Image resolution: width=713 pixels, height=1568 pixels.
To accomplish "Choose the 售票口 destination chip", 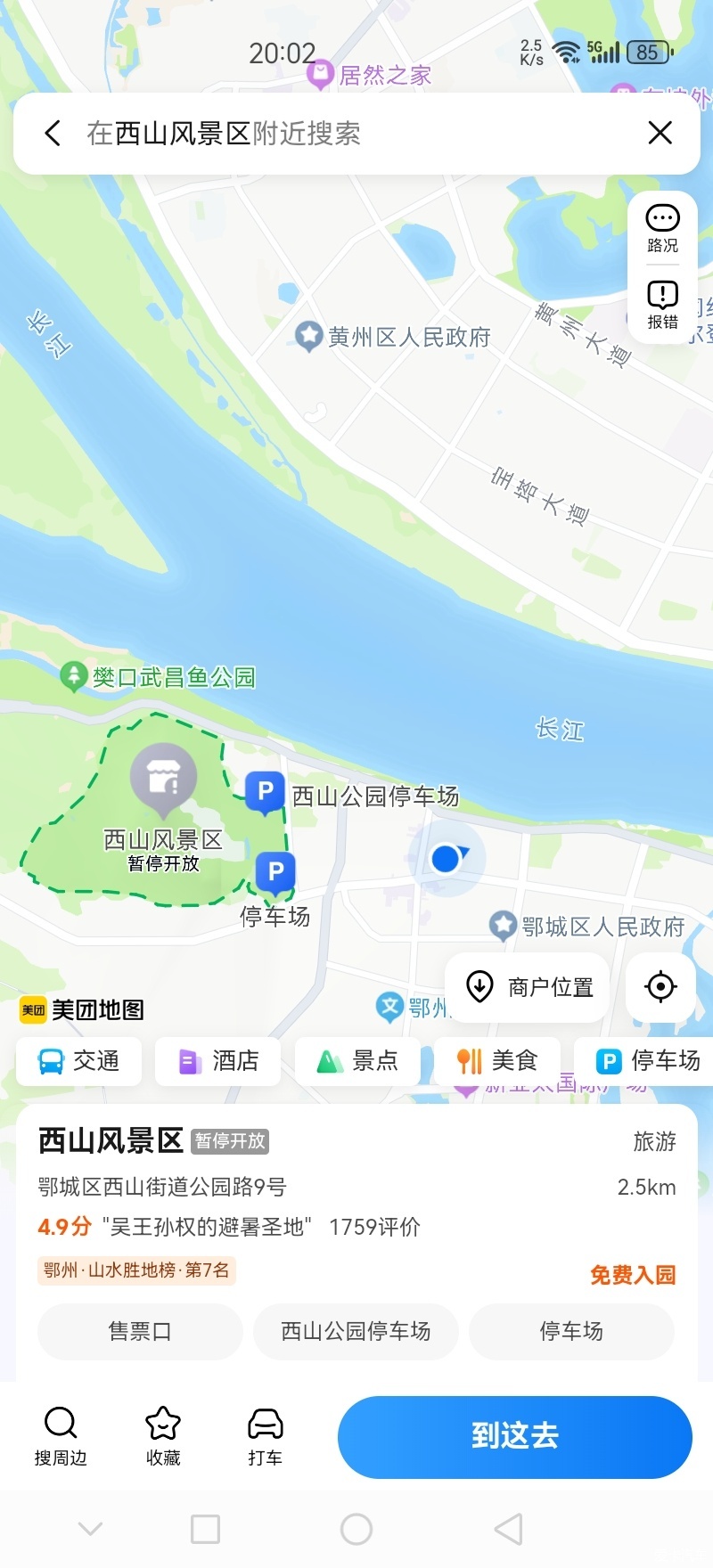I will tap(140, 1331).
